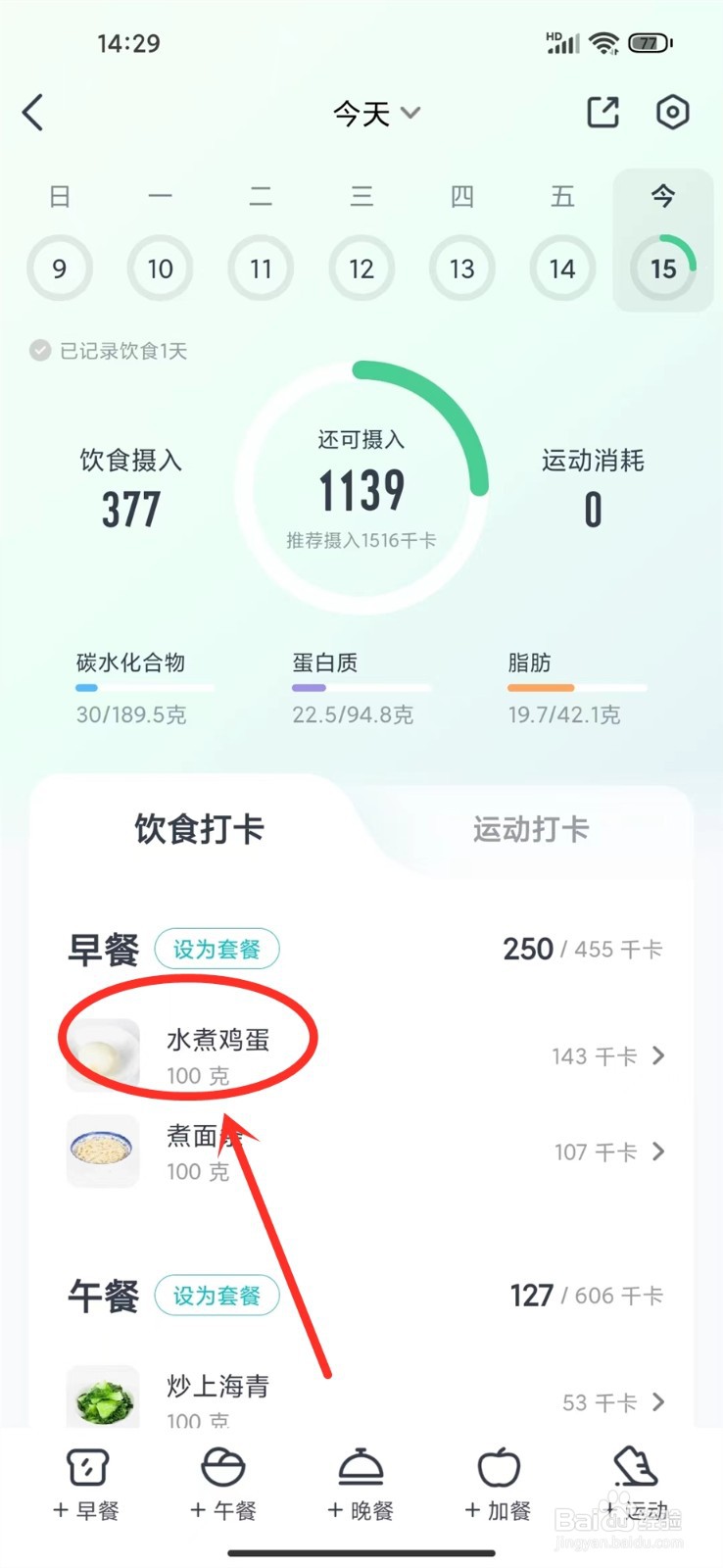Select date 9 under 日
The height and width of the screenshot is (1568, 723).
[60, 269]
